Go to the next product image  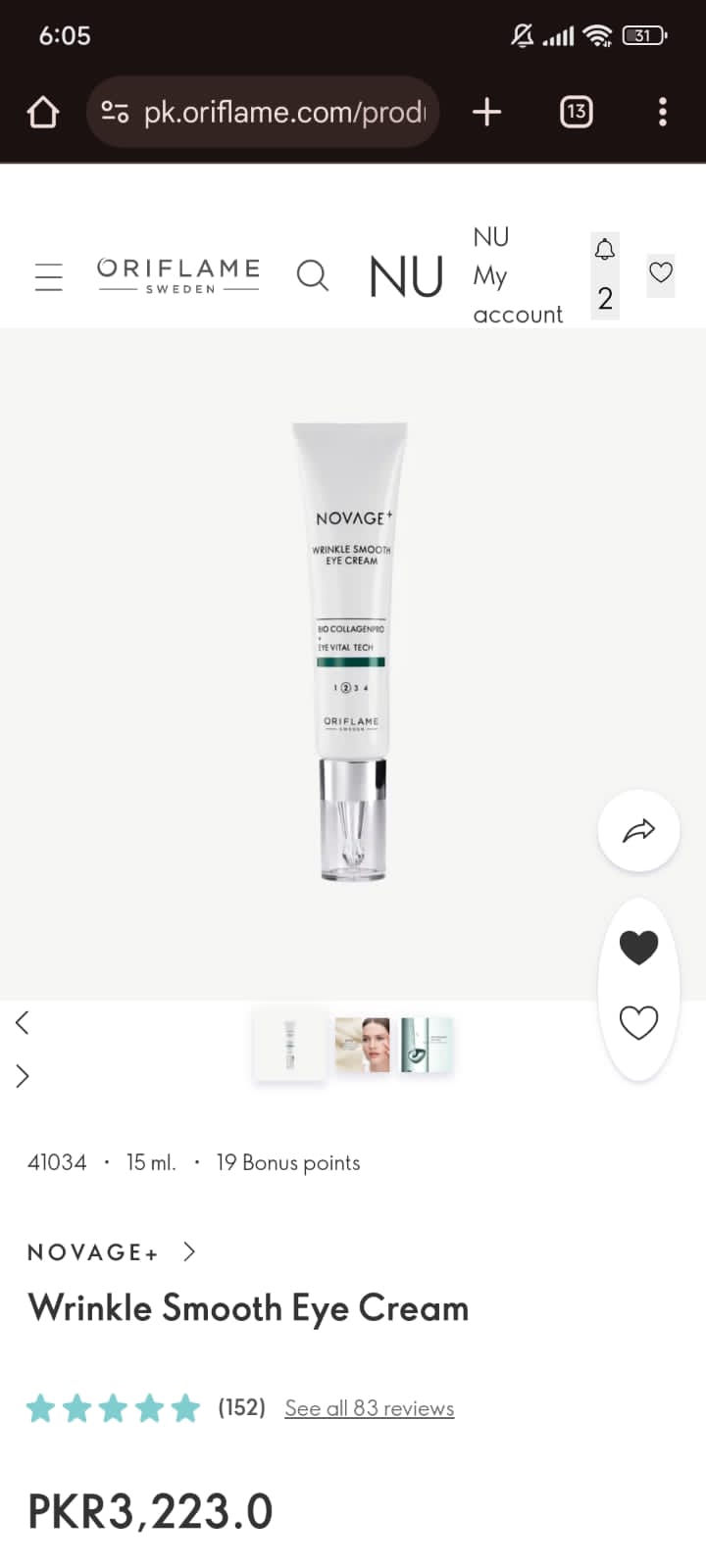(x=23, y=1076)
